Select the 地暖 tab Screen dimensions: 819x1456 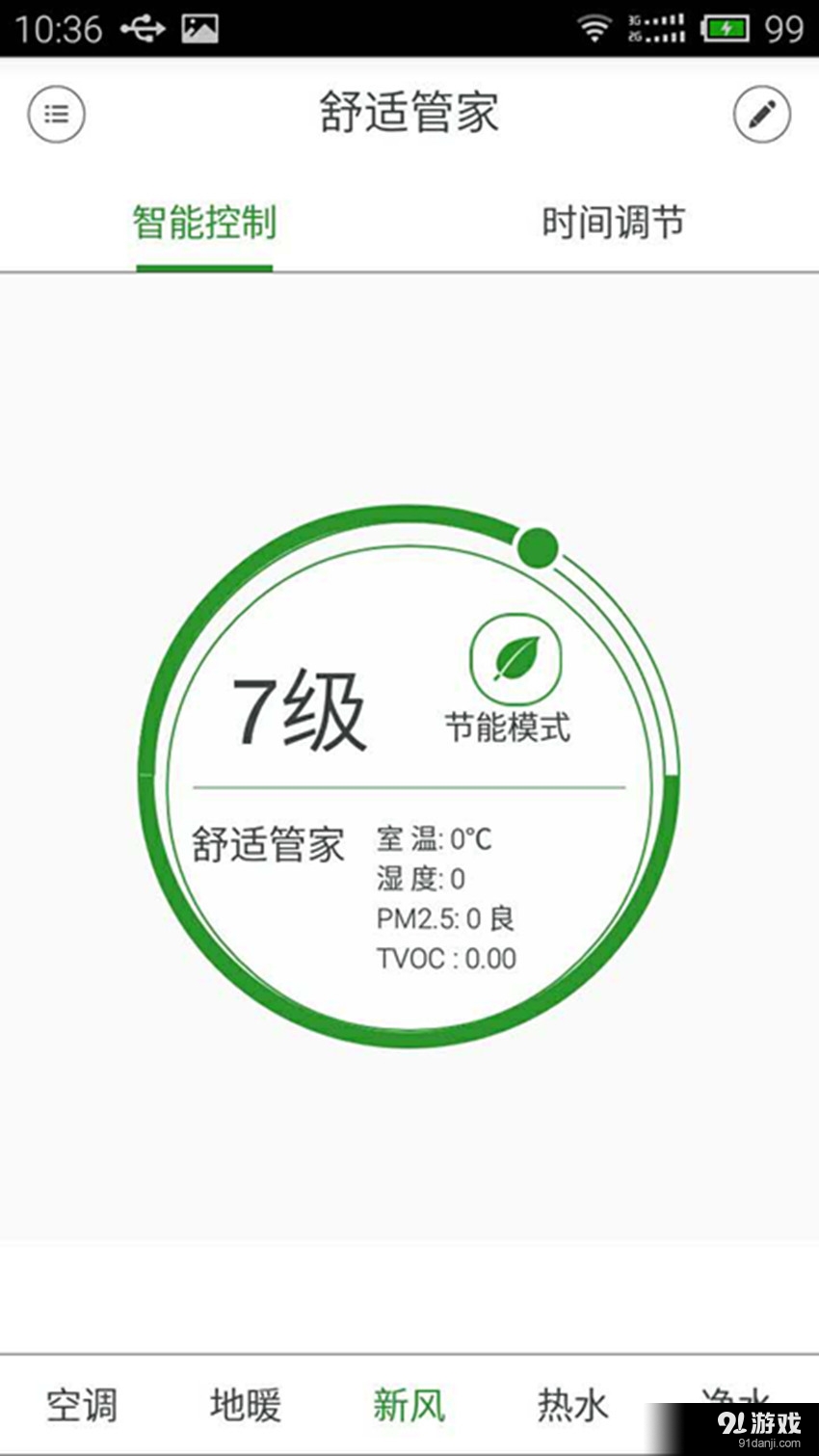tap(246, 1405)
